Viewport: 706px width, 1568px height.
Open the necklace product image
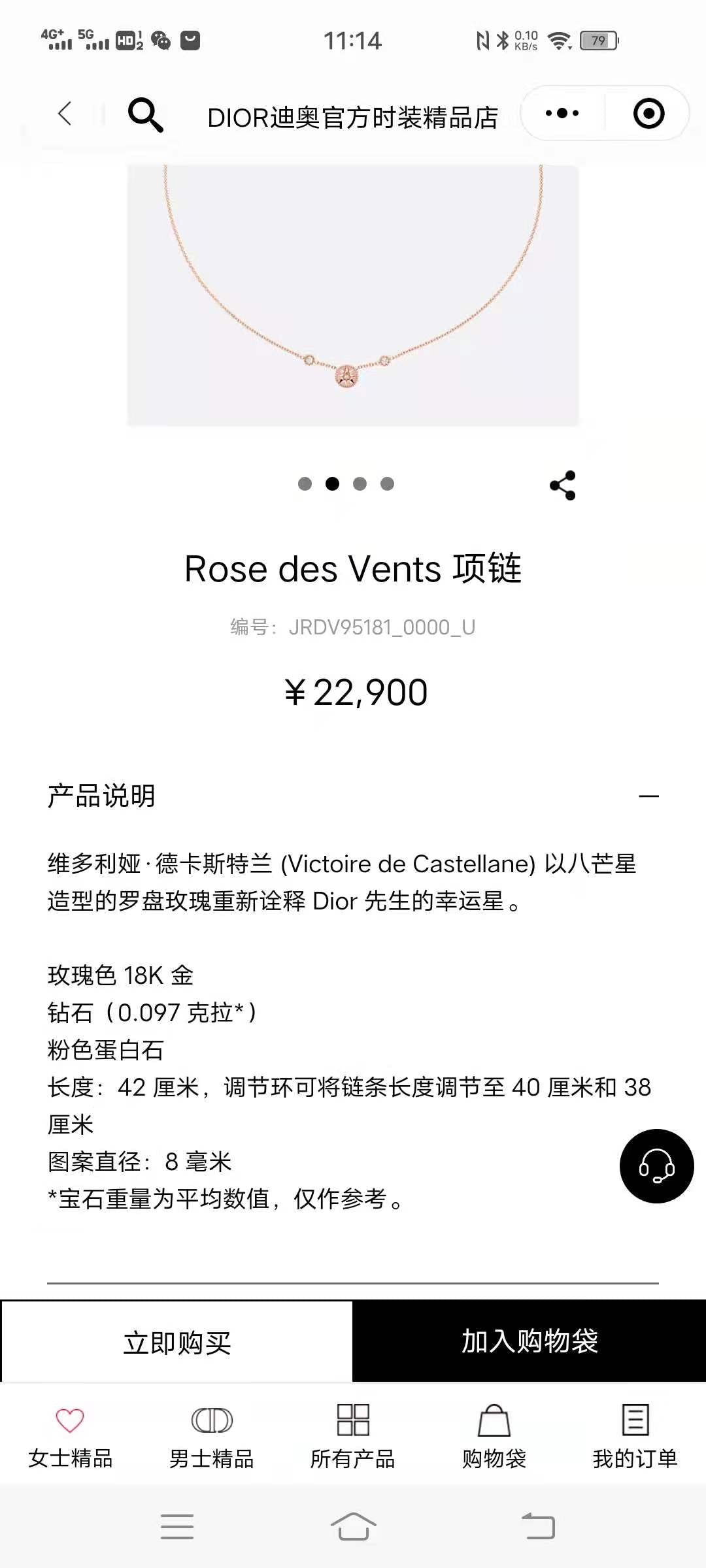353,295
